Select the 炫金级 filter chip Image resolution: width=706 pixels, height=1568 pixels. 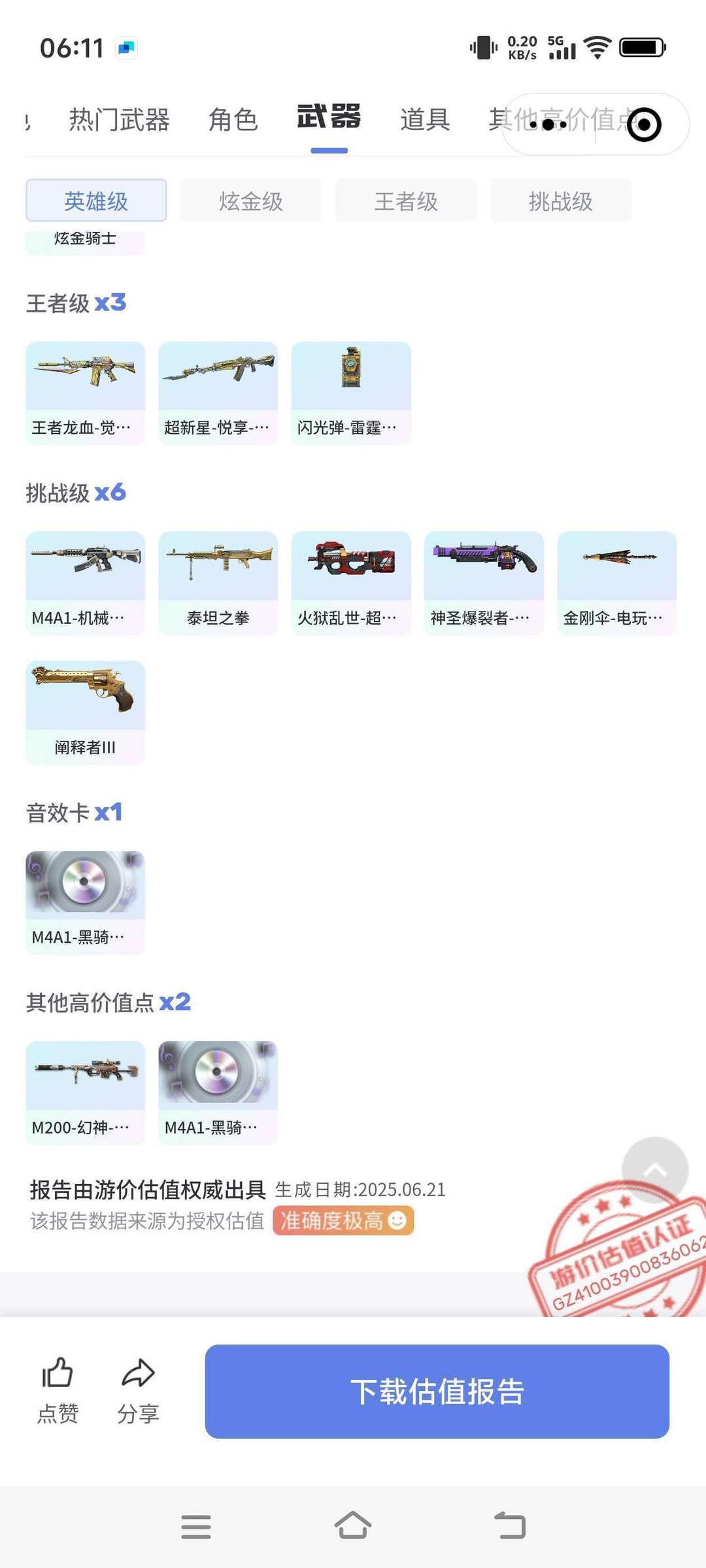click(251, 201)
